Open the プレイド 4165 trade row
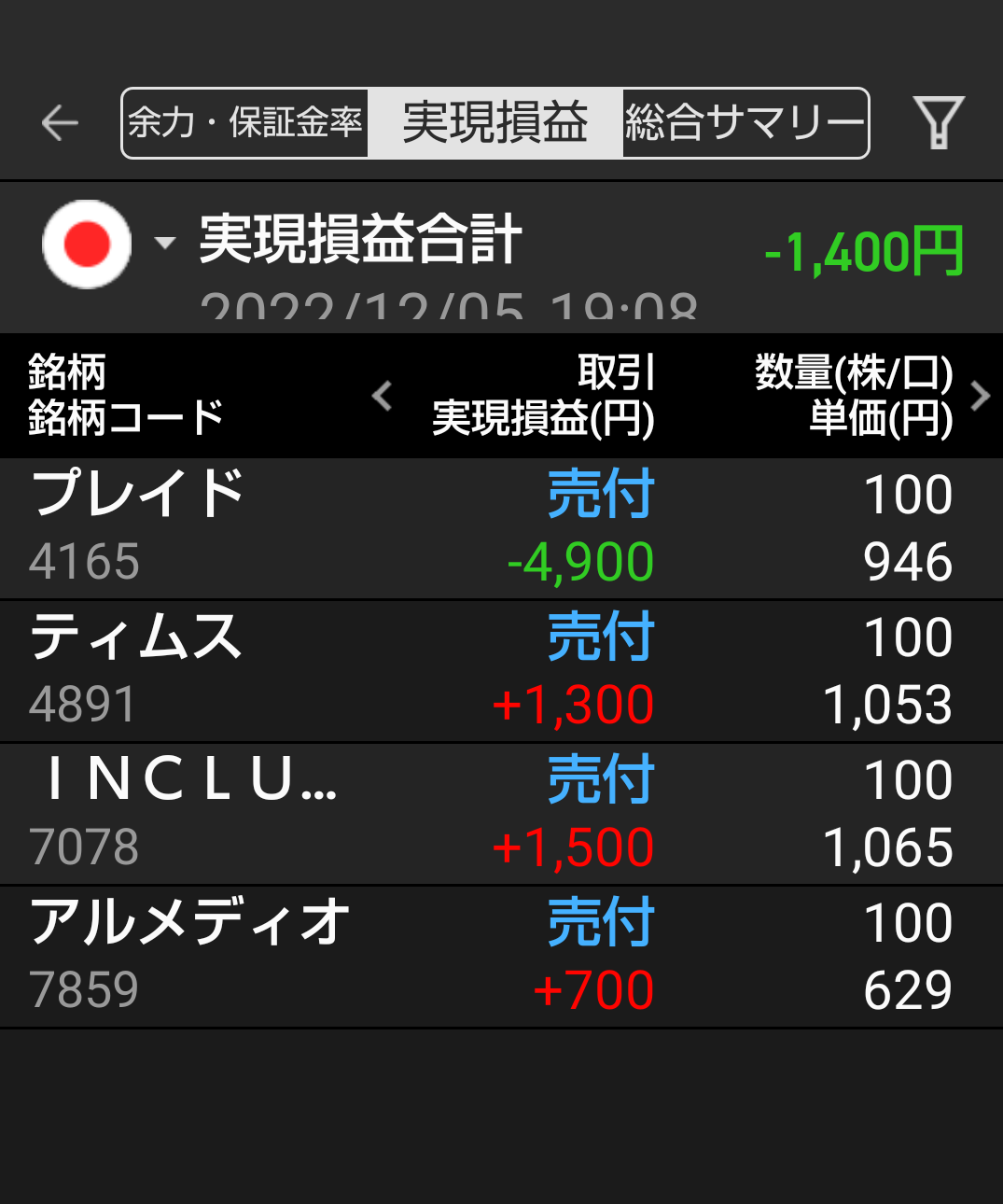The image size is (1003, 1204). click(501, 528)
